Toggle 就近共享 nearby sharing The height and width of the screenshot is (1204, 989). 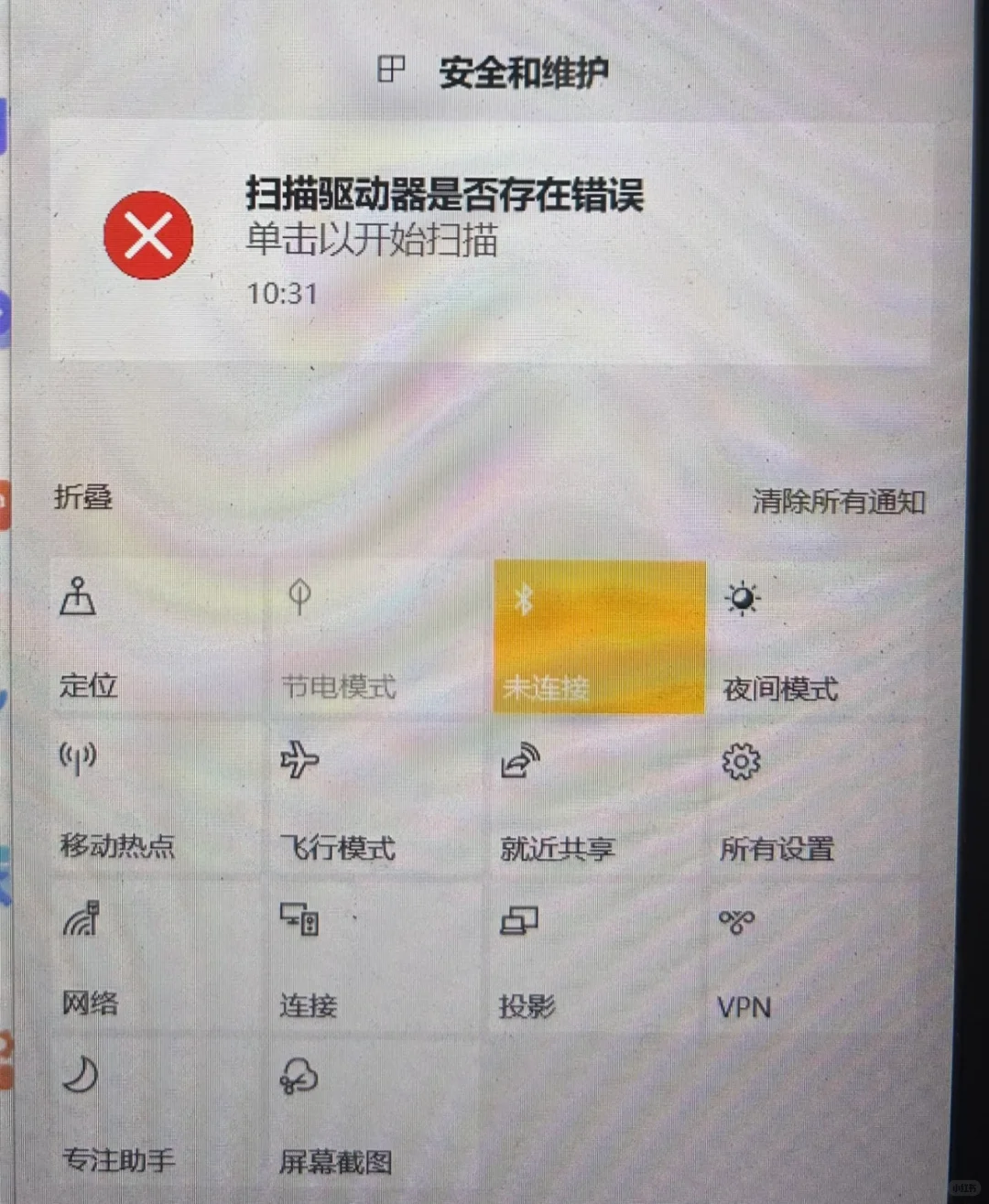597,798
